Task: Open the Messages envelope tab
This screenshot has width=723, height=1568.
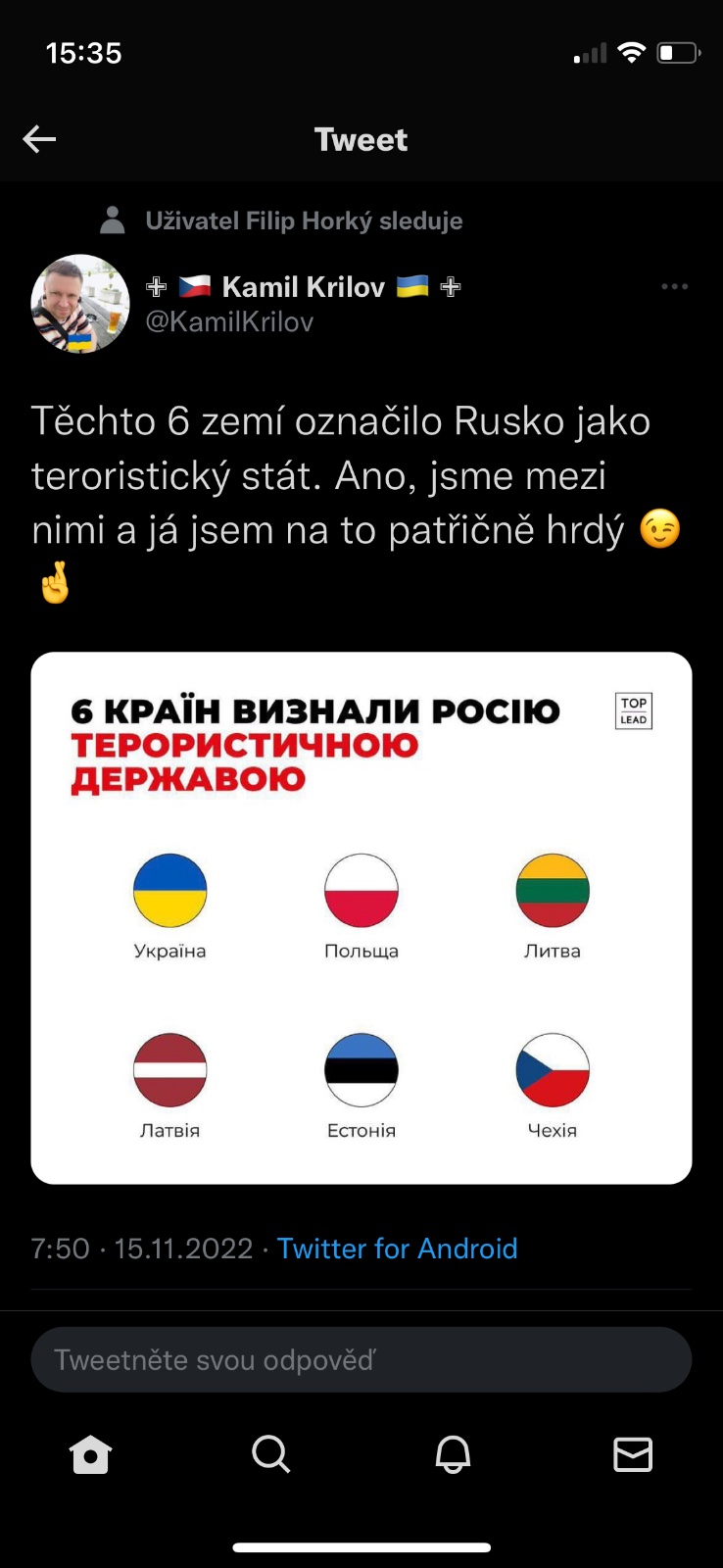Action: (633, 1454)
